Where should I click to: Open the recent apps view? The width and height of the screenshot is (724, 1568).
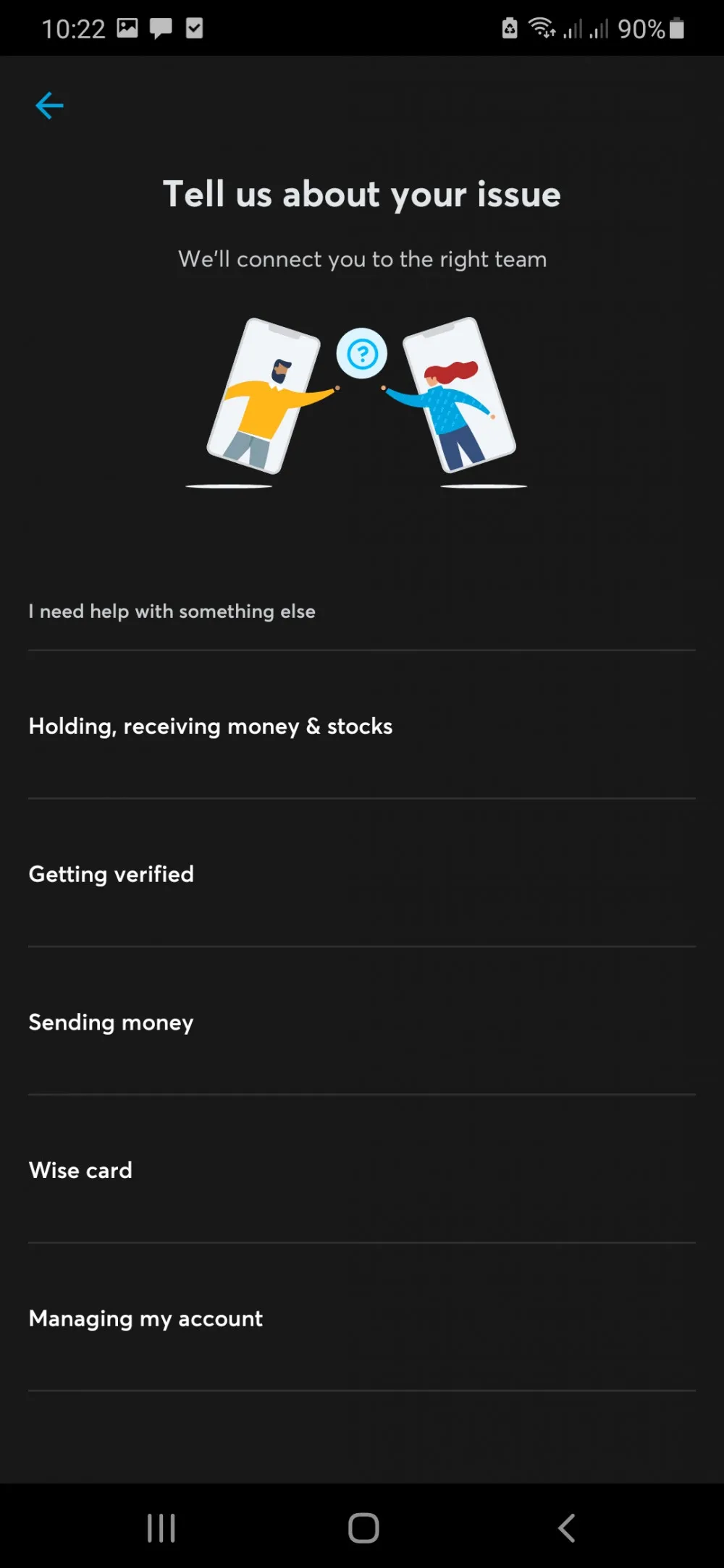click(161, 1527)
